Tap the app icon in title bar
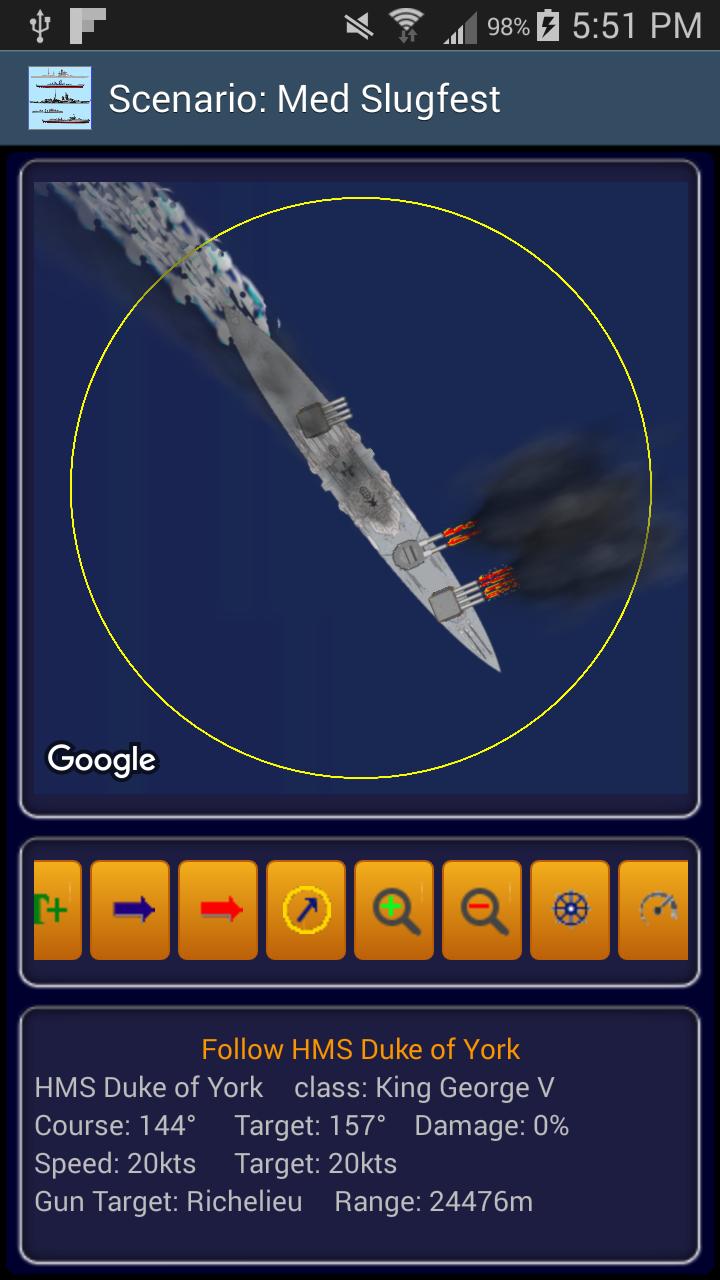Viewport: 720px width, 1280px height. pyautogui.click(x=60, y=98)
